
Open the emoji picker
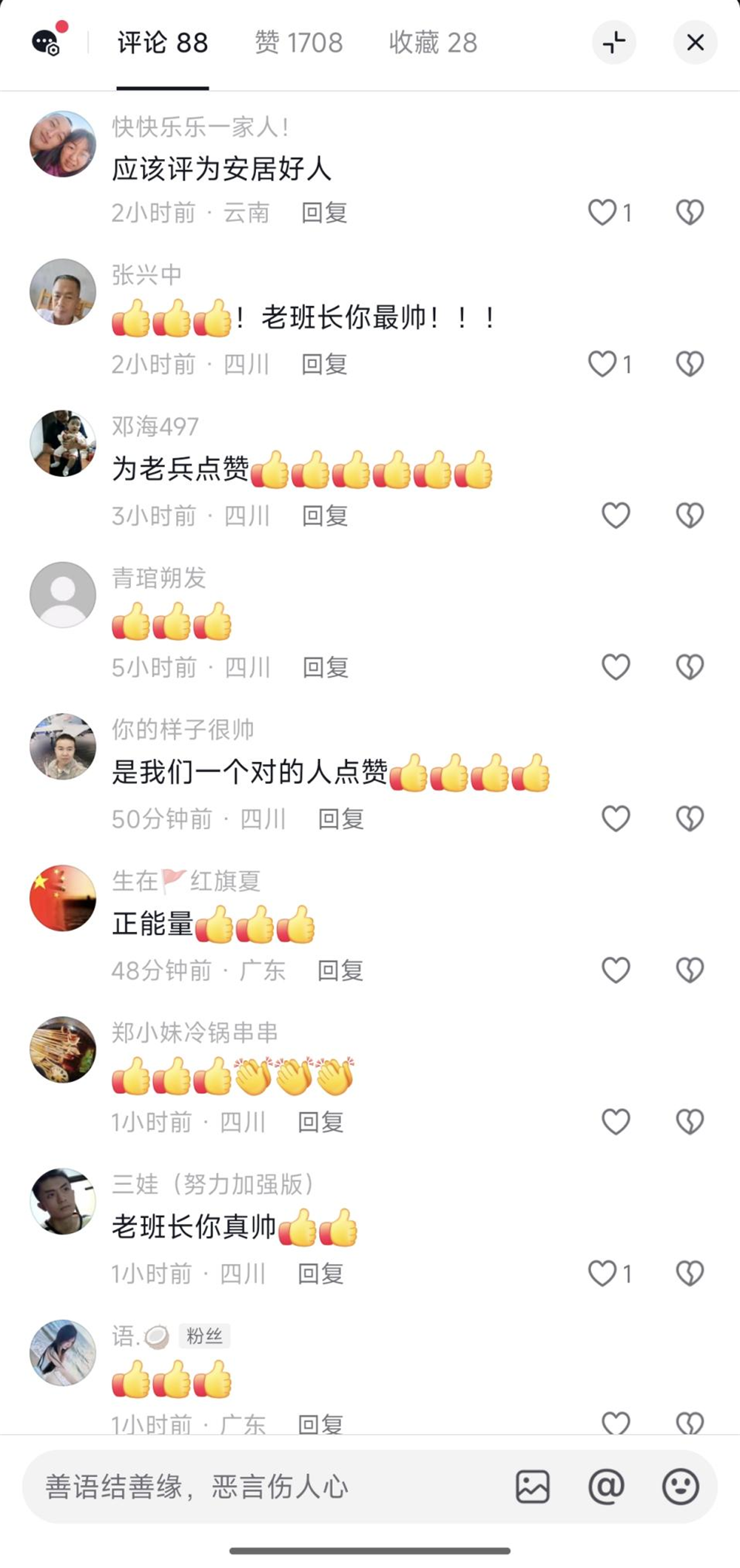[680, 1487]
